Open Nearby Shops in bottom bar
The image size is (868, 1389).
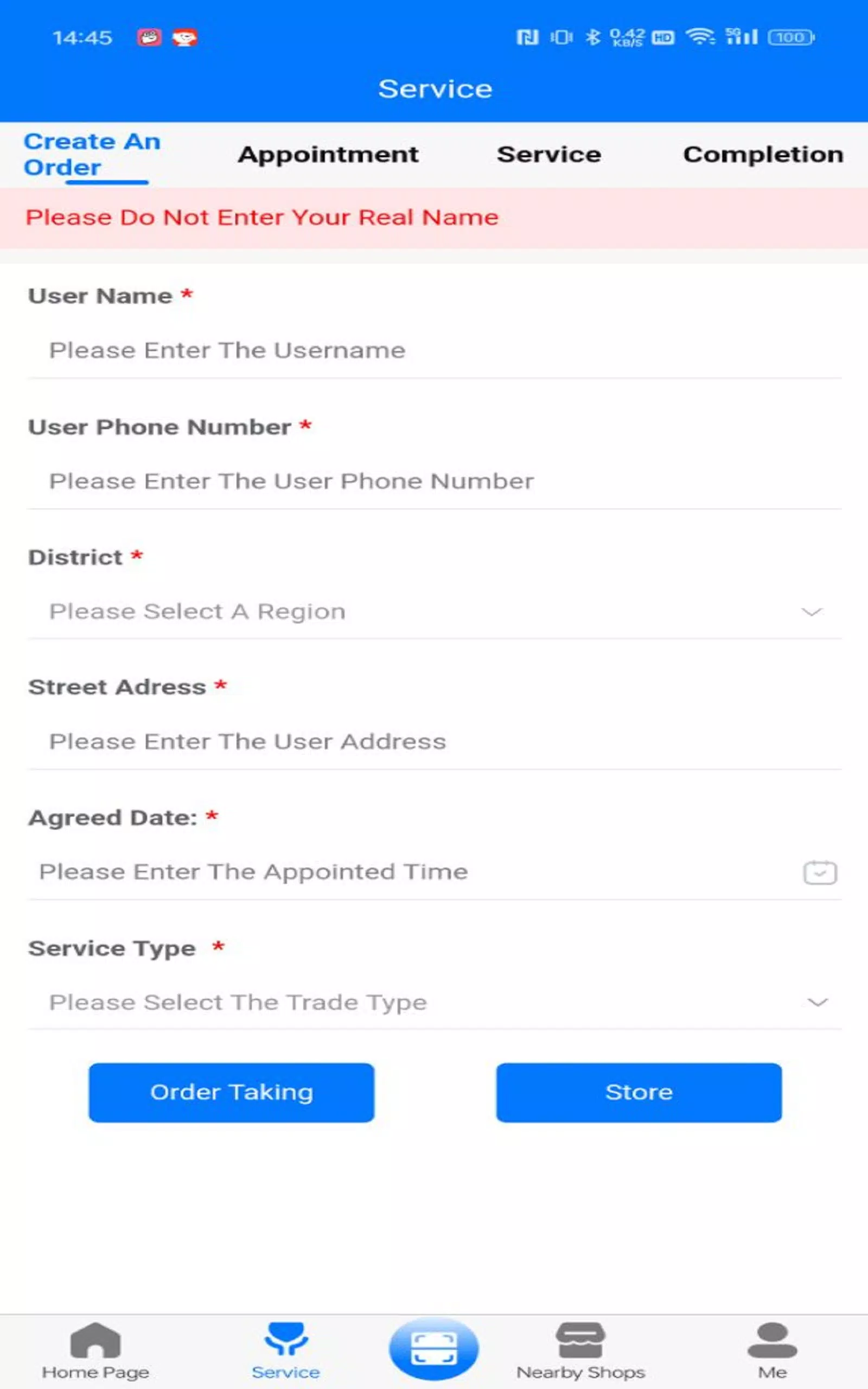point(580,1351)
